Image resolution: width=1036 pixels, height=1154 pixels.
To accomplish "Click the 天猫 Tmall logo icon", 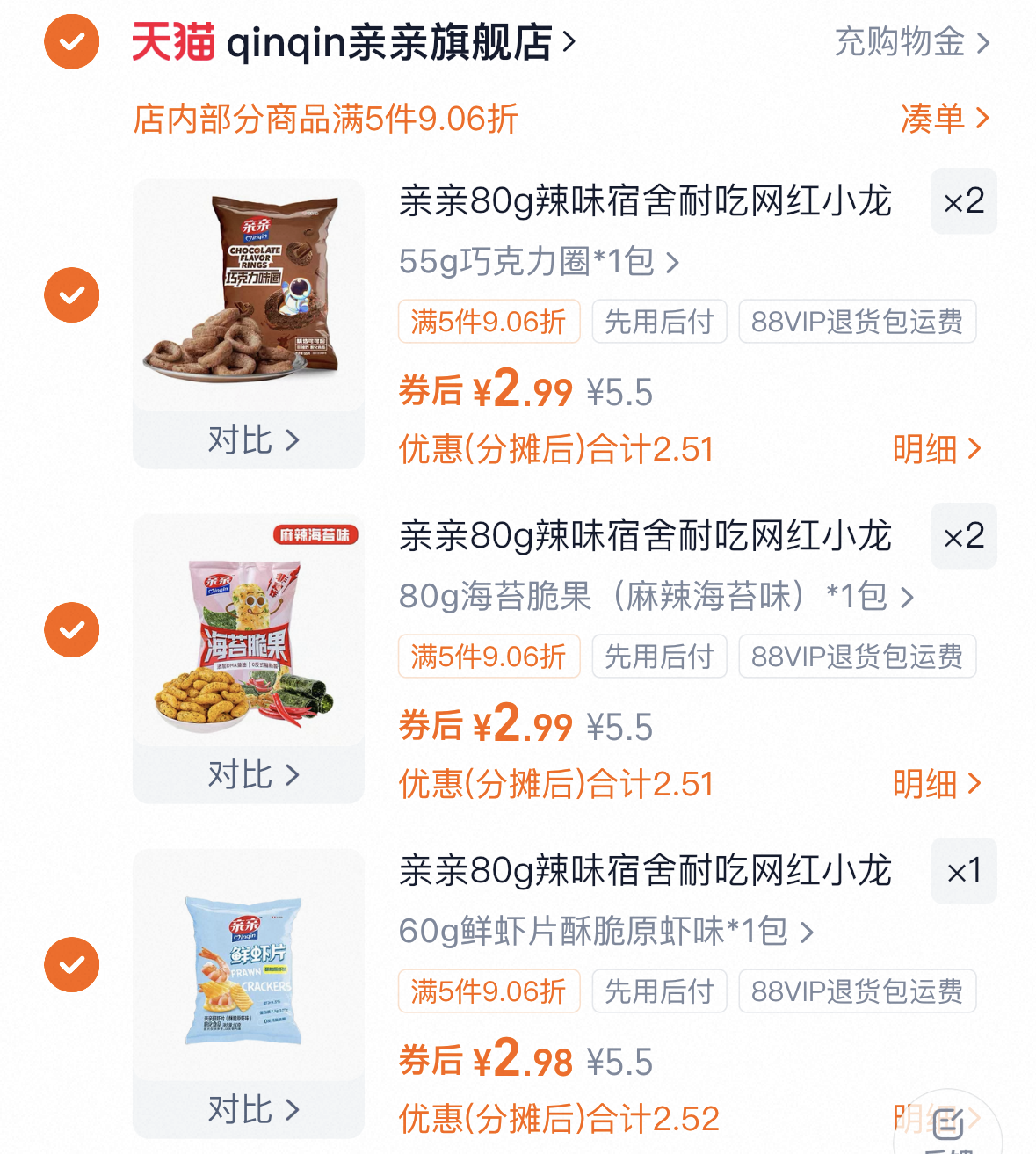I will point(172,41).
